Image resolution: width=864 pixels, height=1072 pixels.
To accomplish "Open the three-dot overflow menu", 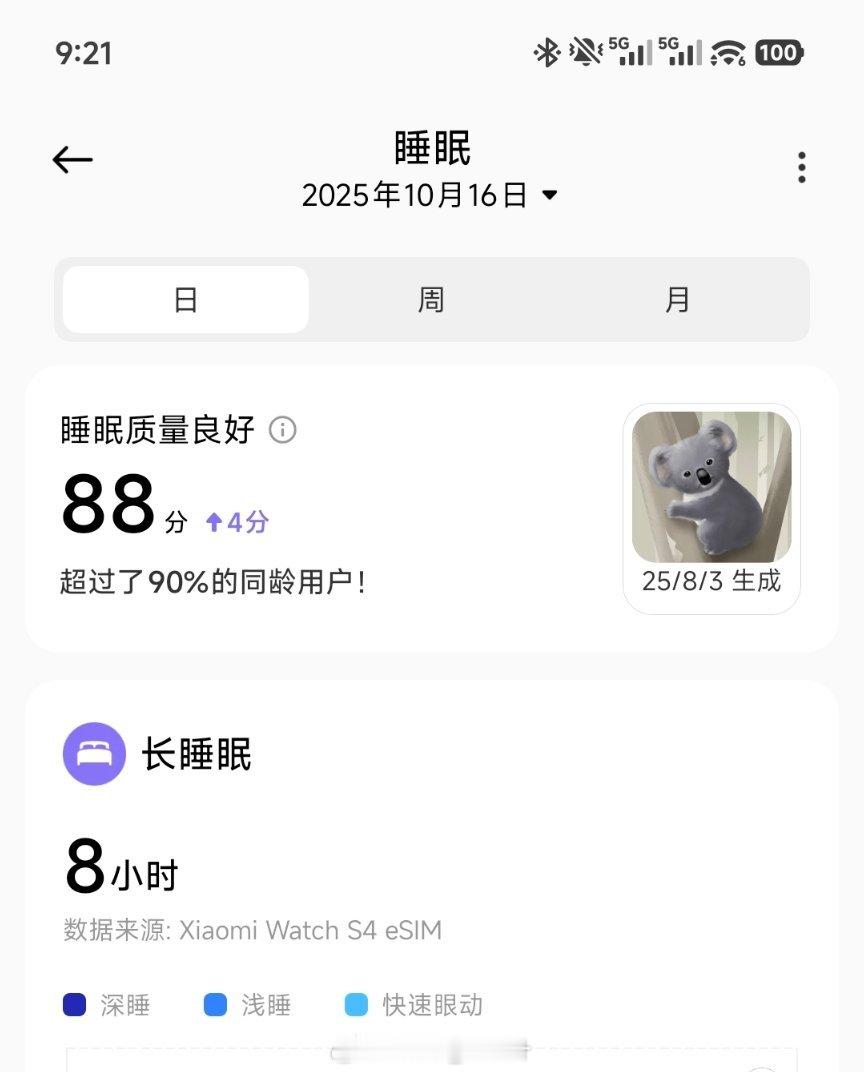I will tap(801, 168).
